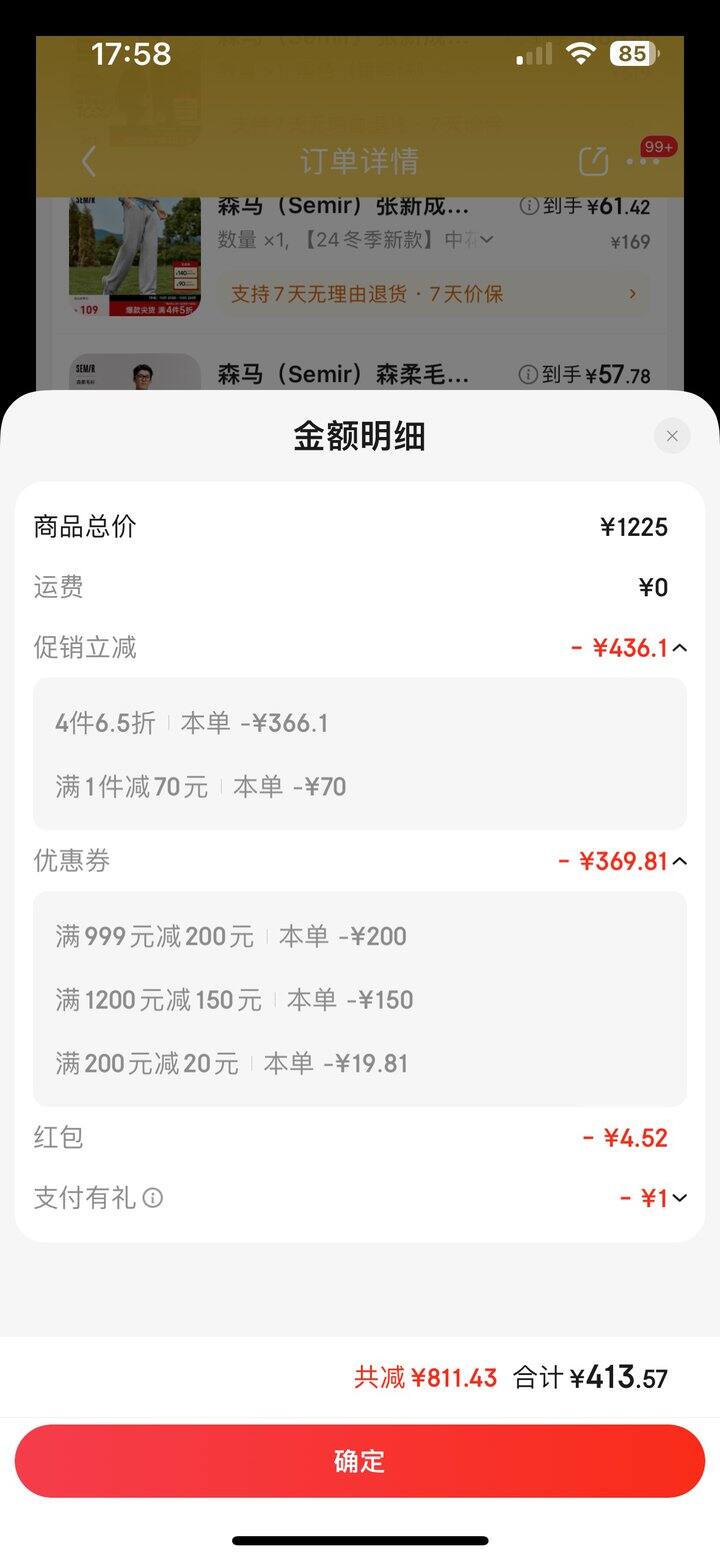Image resolution: width=720 pixels, height=1560 pixels.
Task: Collapse the 促销立减 details
Action: [680, 648]
